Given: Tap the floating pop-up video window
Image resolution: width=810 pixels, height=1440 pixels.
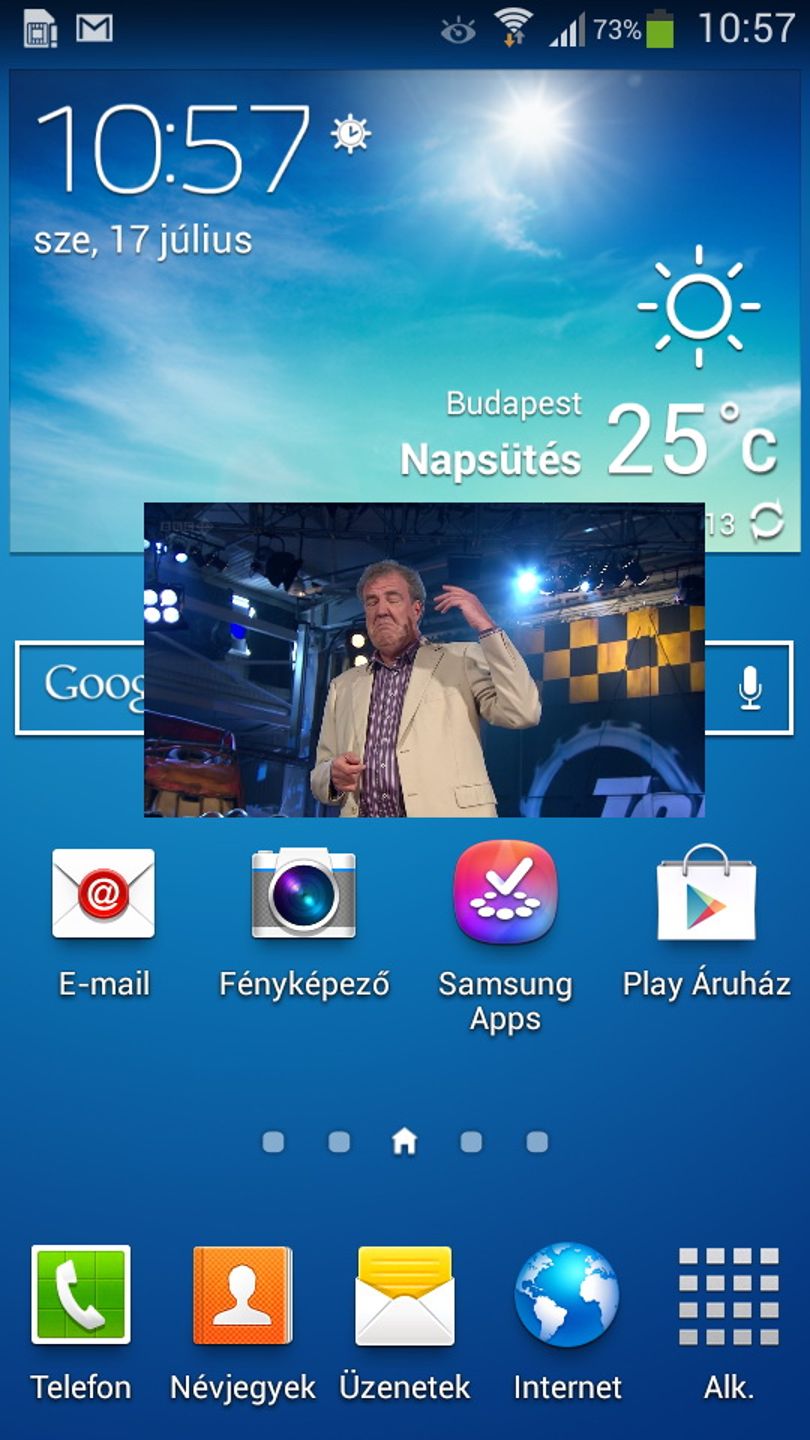Looking at the screenshot, I should pyautogui.click(x=424, y=660).
